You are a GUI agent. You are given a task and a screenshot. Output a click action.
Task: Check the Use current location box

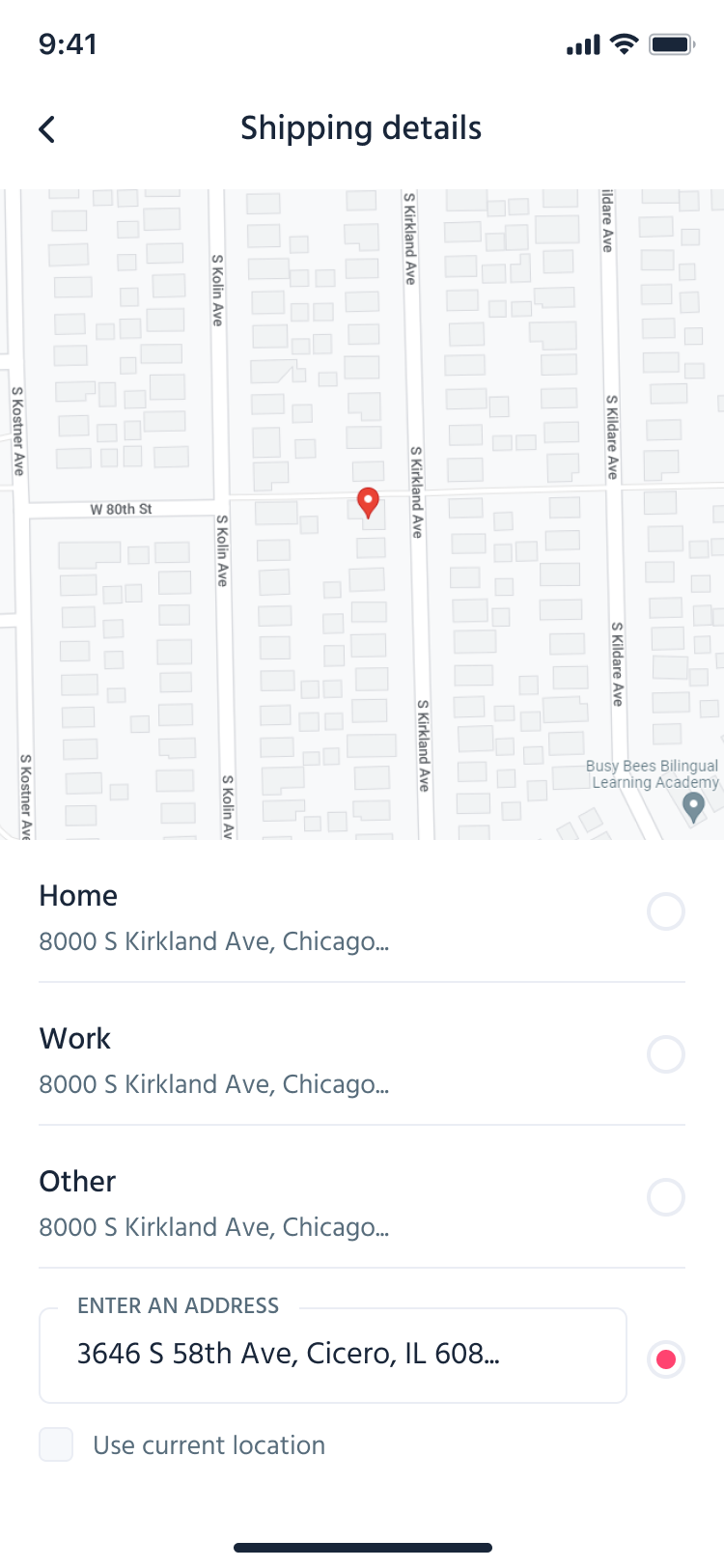pyautogui.click(x=56, y=1445)
